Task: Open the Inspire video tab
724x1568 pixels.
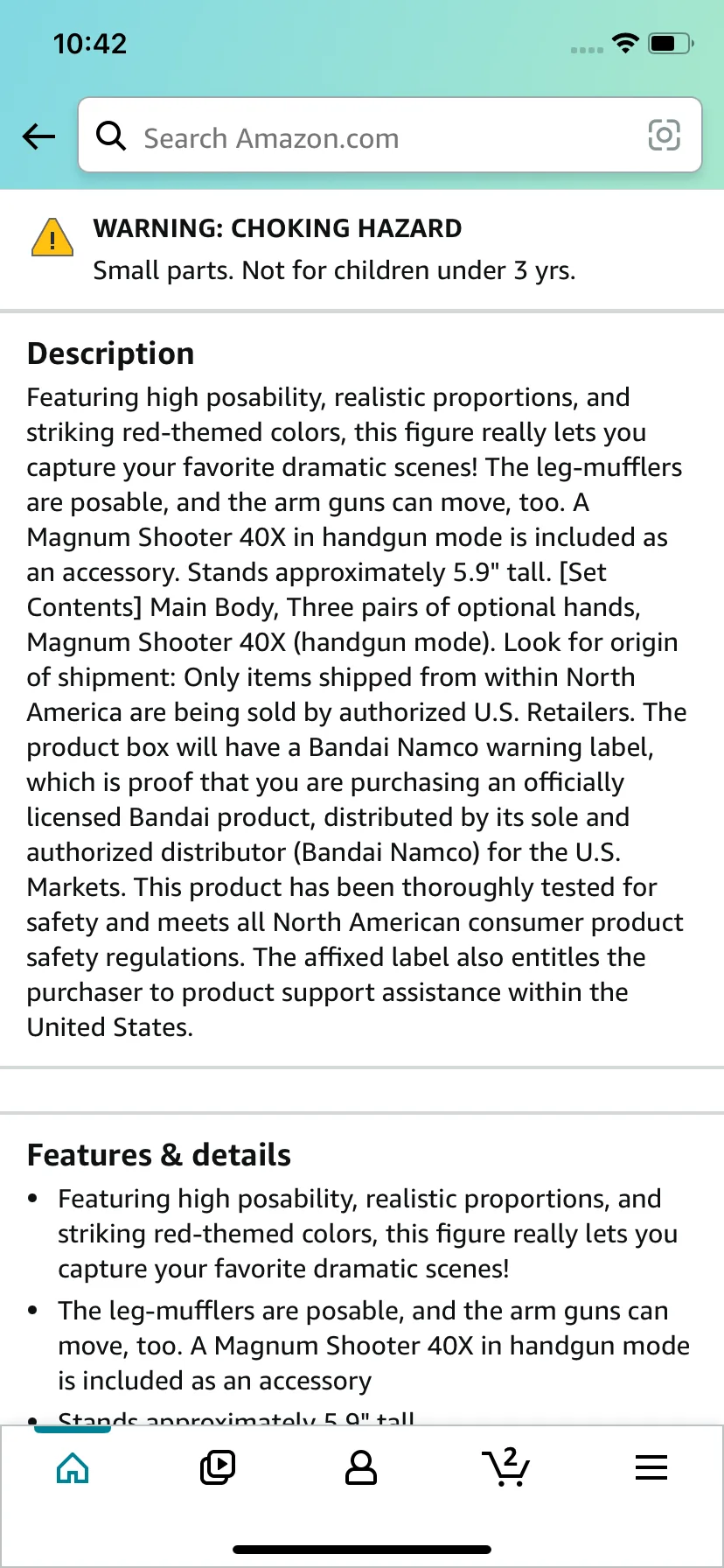Action: click(x=217, y=1467)
